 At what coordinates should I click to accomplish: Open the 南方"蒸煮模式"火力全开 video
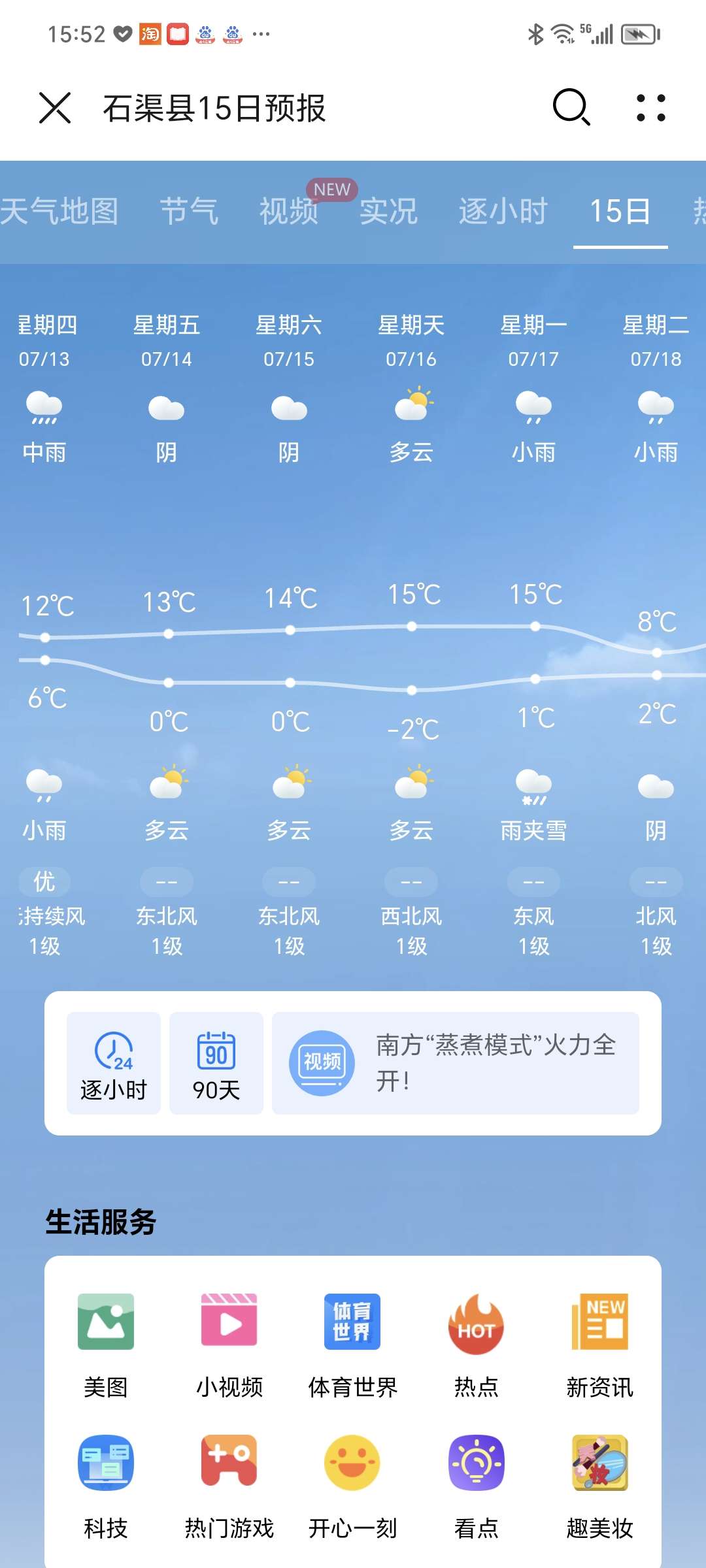(456, 1063)
